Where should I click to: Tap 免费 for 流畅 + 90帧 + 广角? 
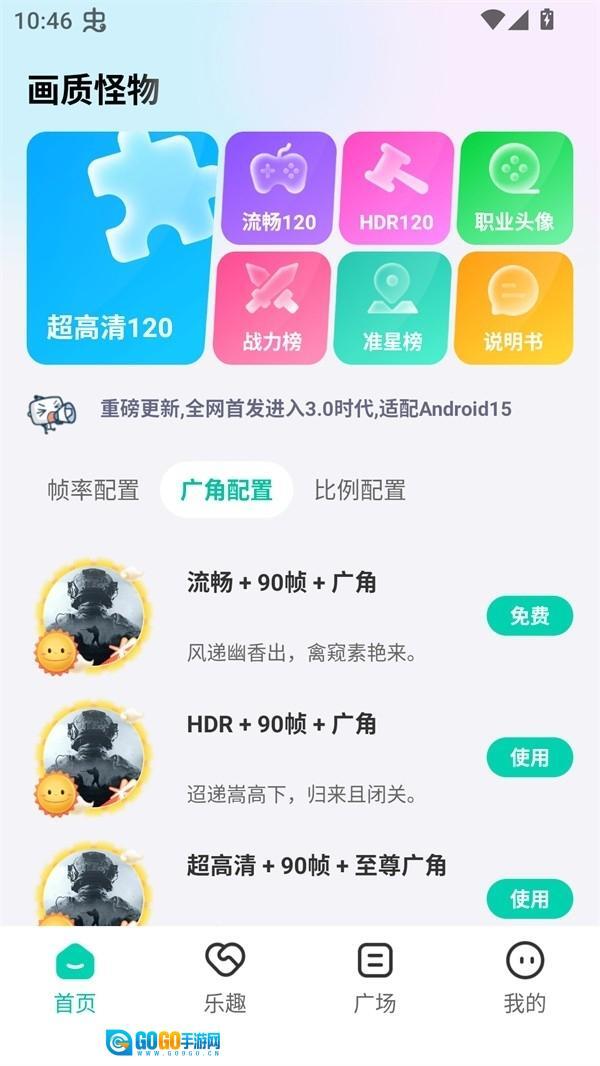coord(529,616)
